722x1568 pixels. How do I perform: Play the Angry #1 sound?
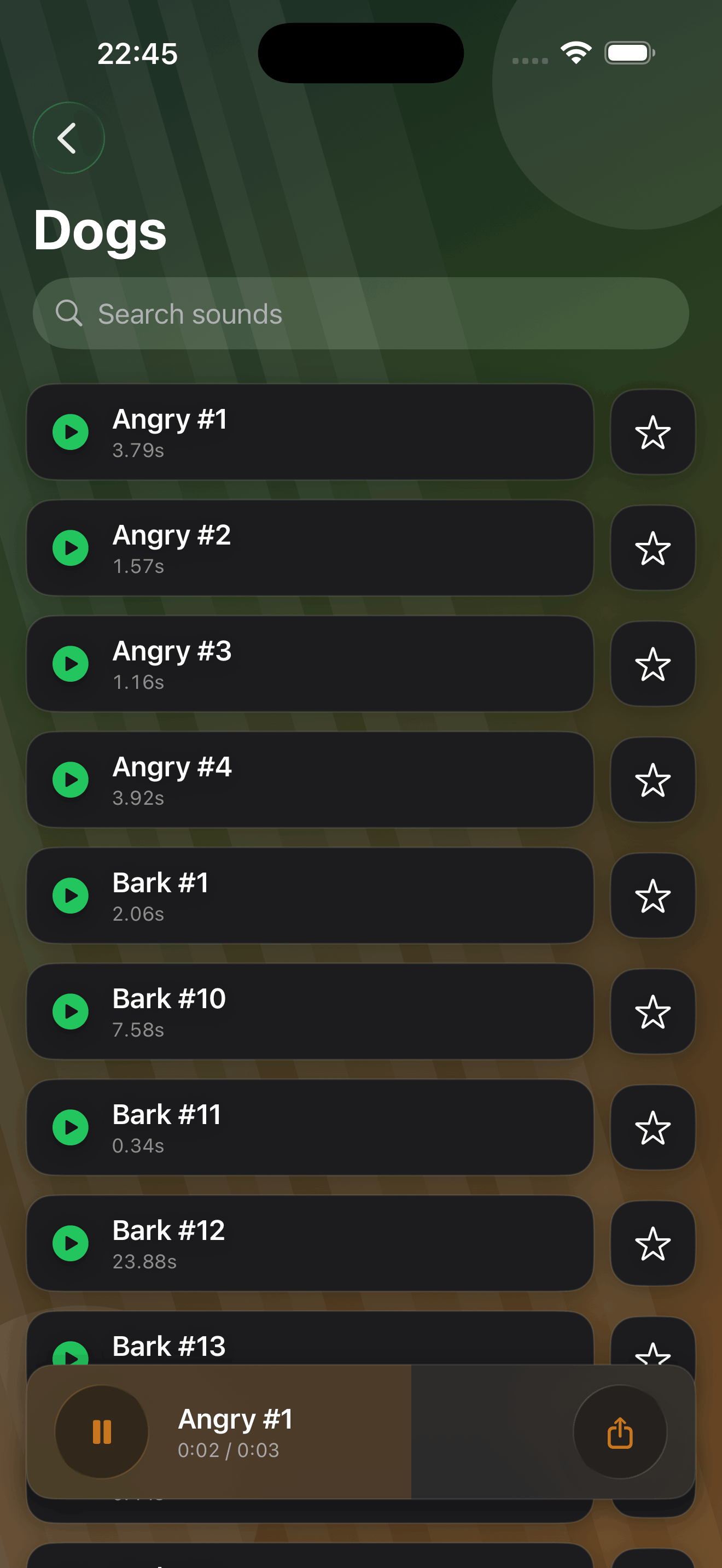71,432
